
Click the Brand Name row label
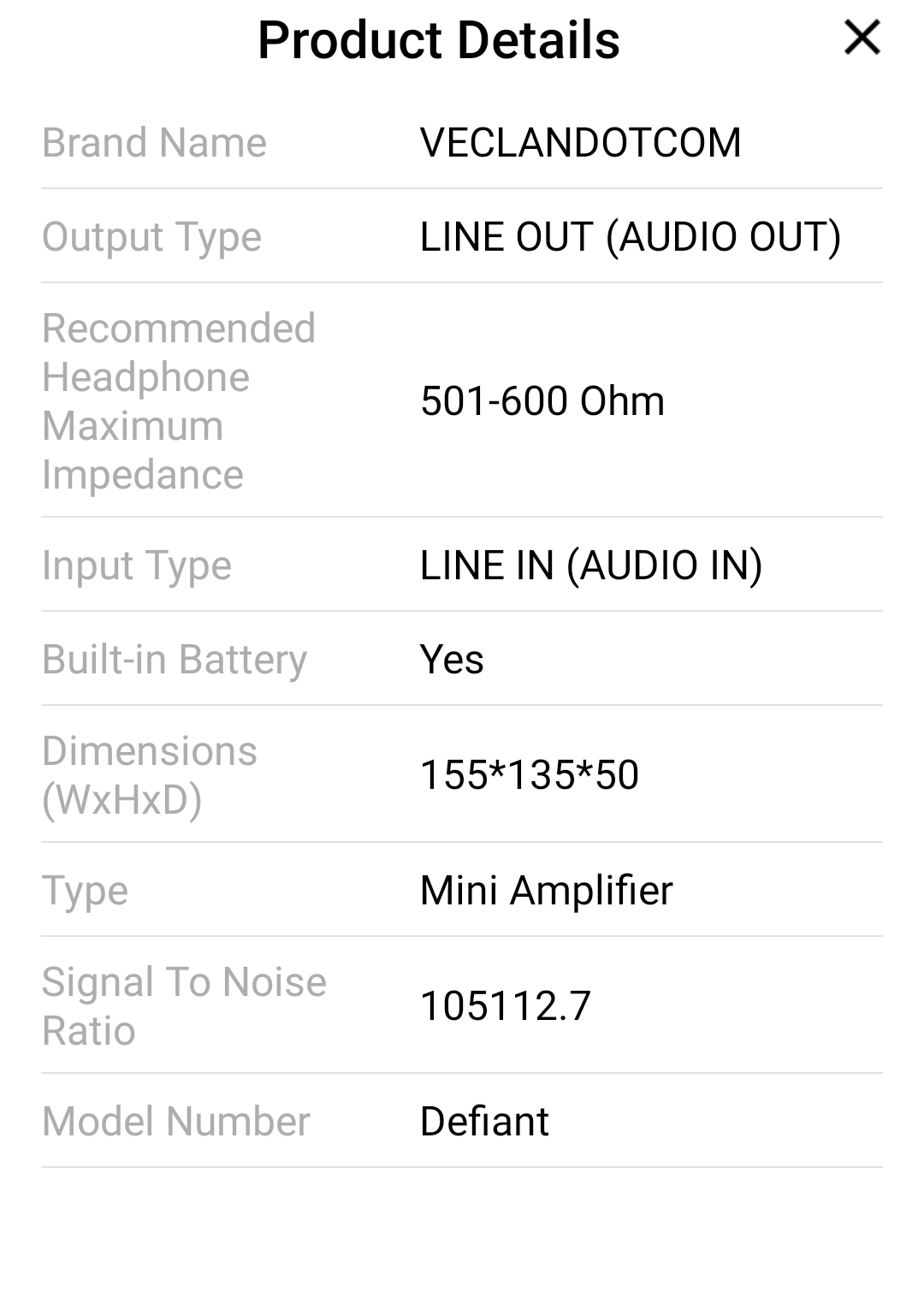point(155,141)
